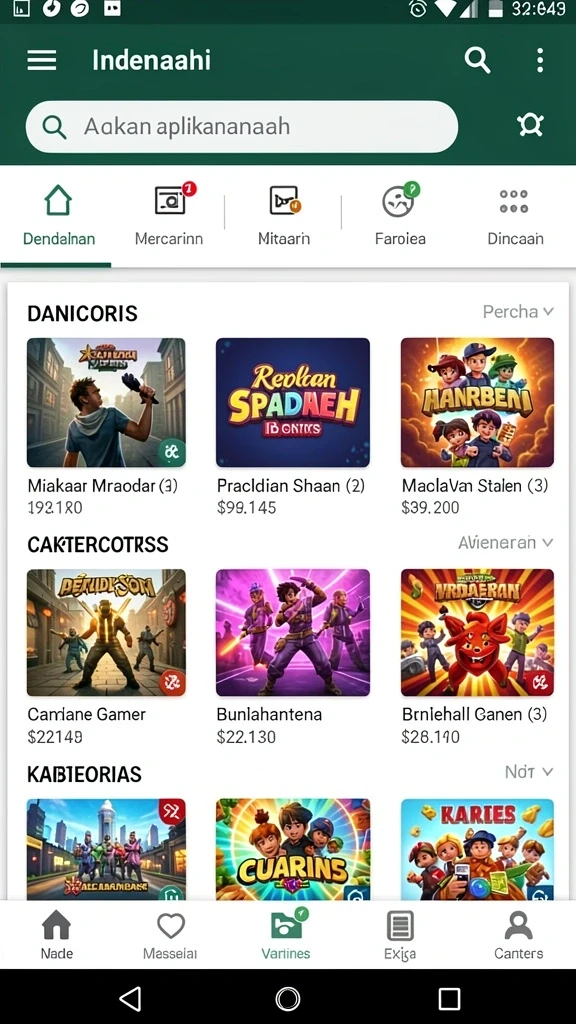The image size is (576, 1024).
Task: Tap the system back button
Action: click(x=131, y=999)
